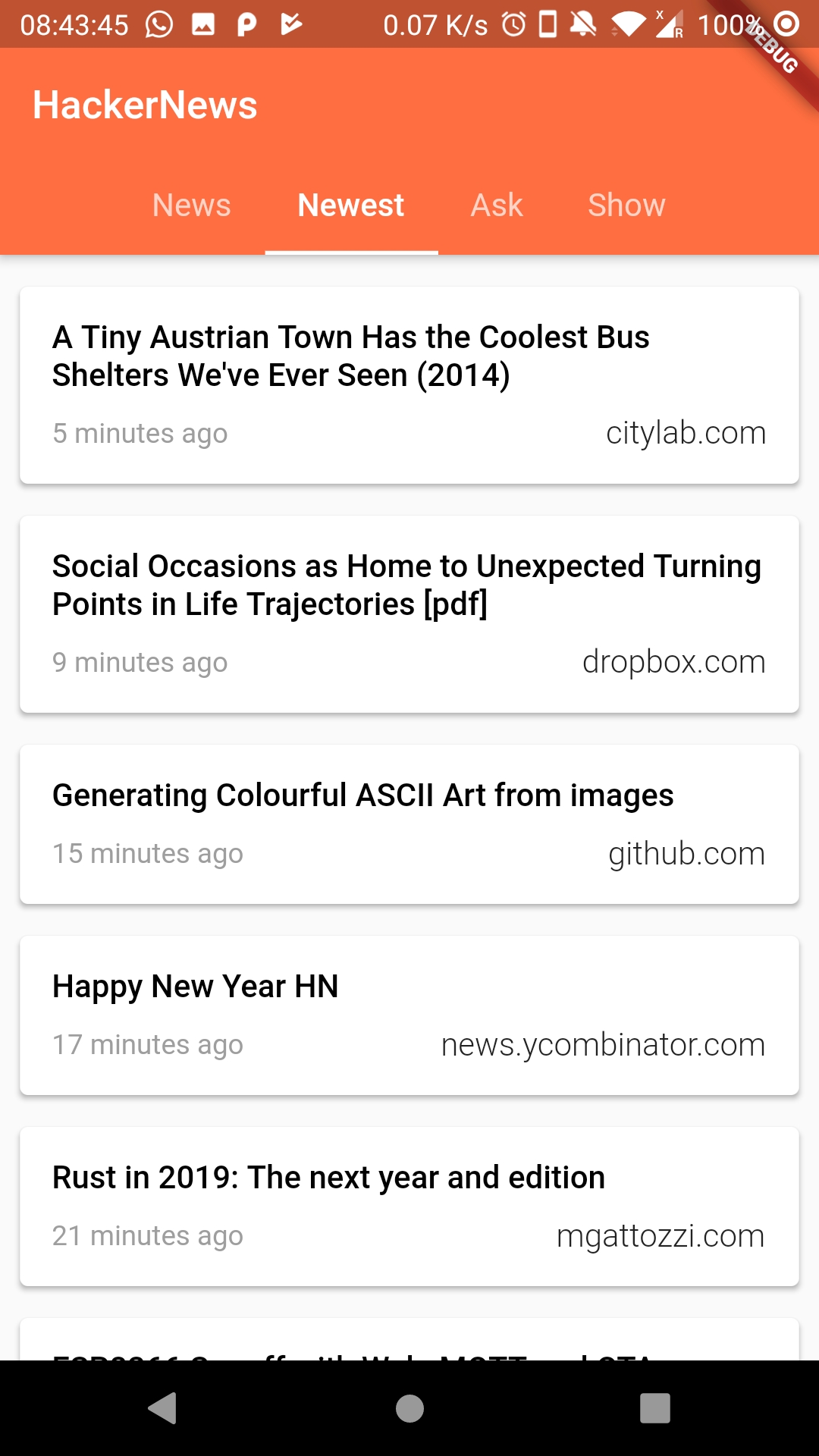This screenshot has width=819, height=1456.
Task: Go to the home screen
Action: point(409,1408)
